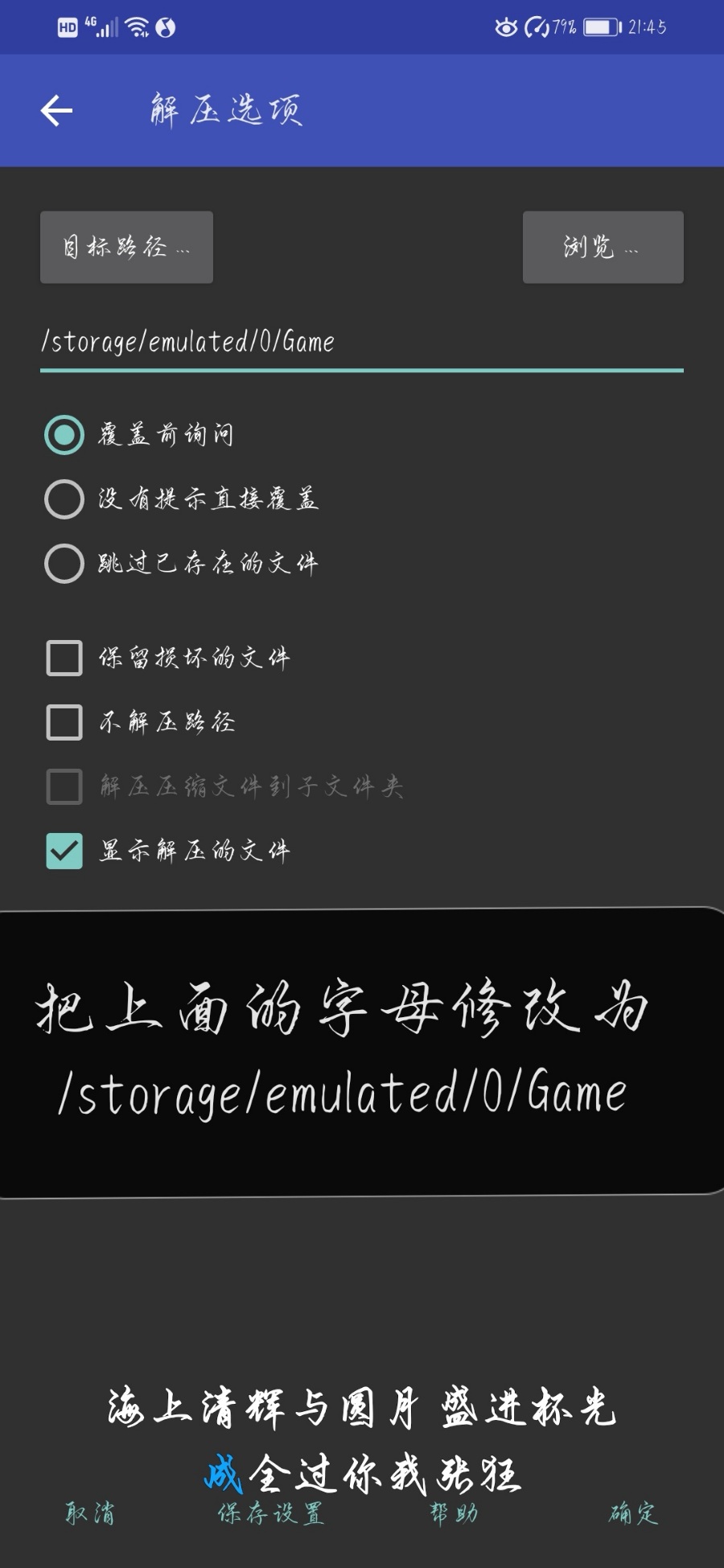This screenshot has height=1568, width=724.
Task: Enable the 保留损坏的文件 checkbox
Action: [x=64, y=658]
